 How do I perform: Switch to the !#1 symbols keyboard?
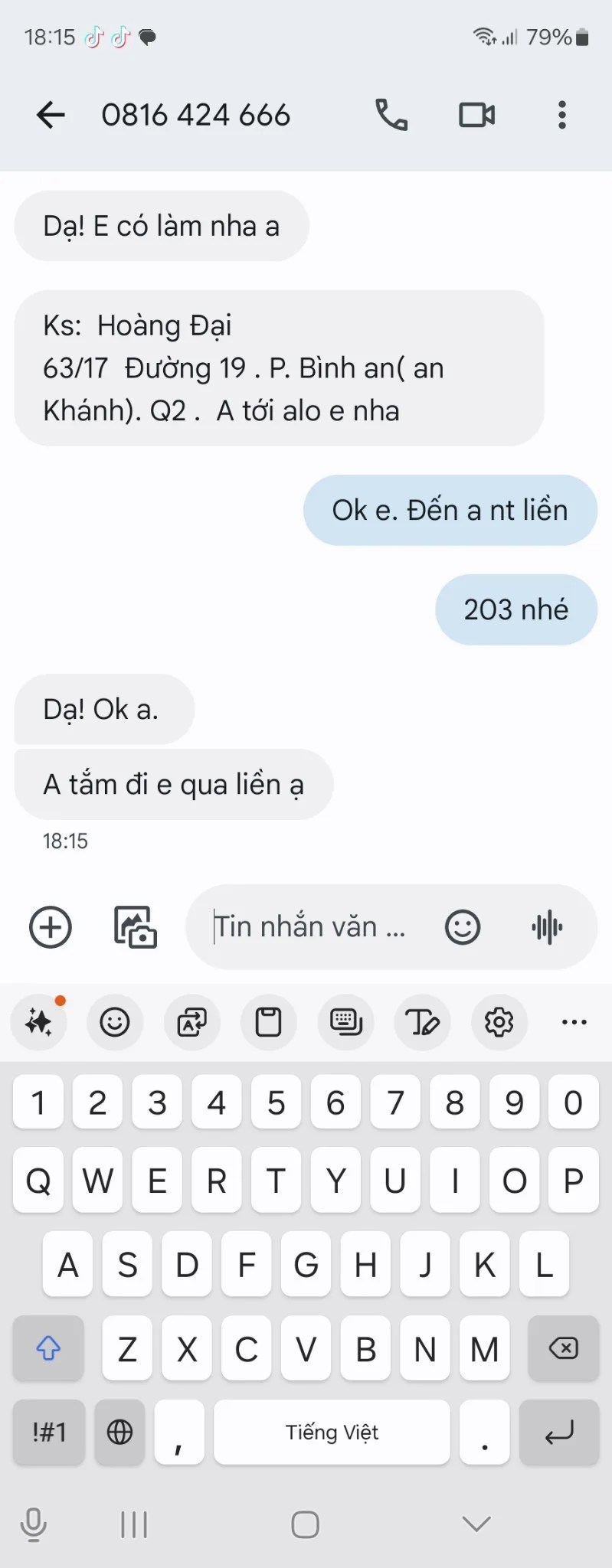coord(49,1432)
